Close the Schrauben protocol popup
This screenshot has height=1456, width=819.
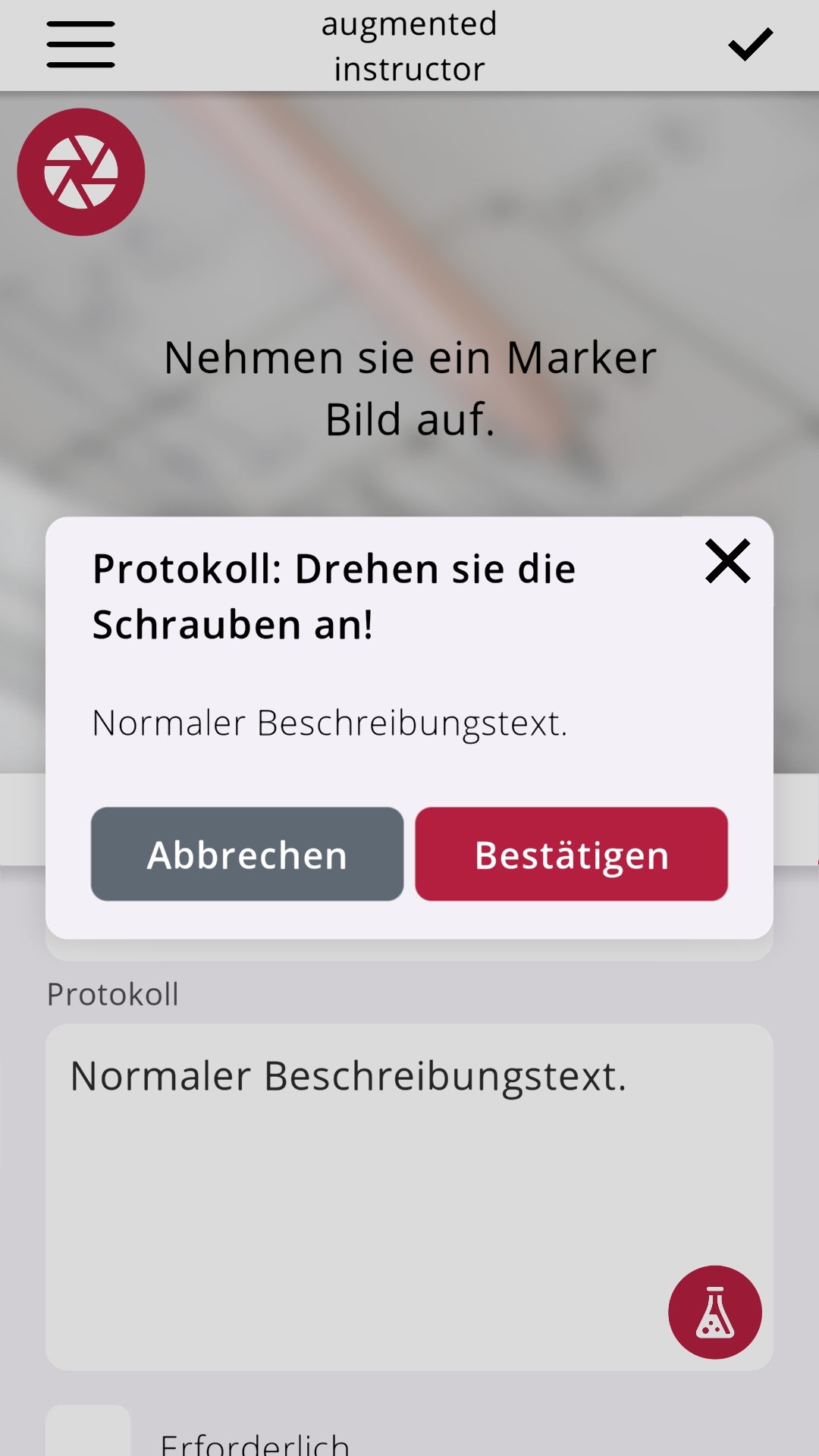[x=726, y=561]
